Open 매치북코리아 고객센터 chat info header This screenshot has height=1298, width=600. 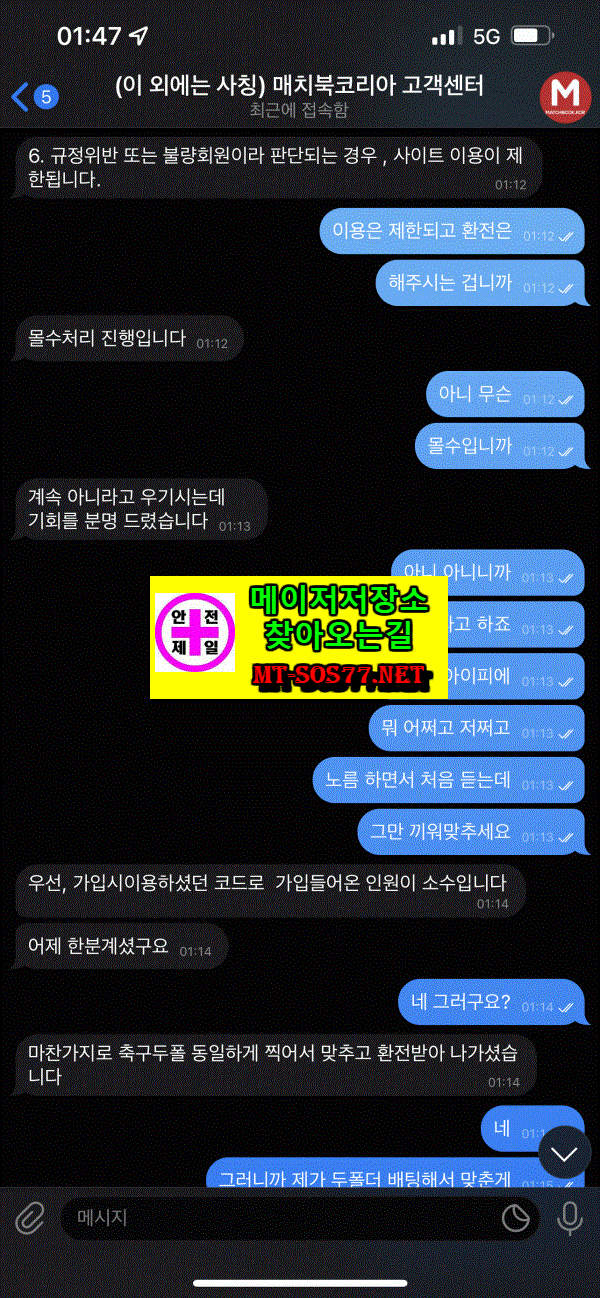point(299,96)
